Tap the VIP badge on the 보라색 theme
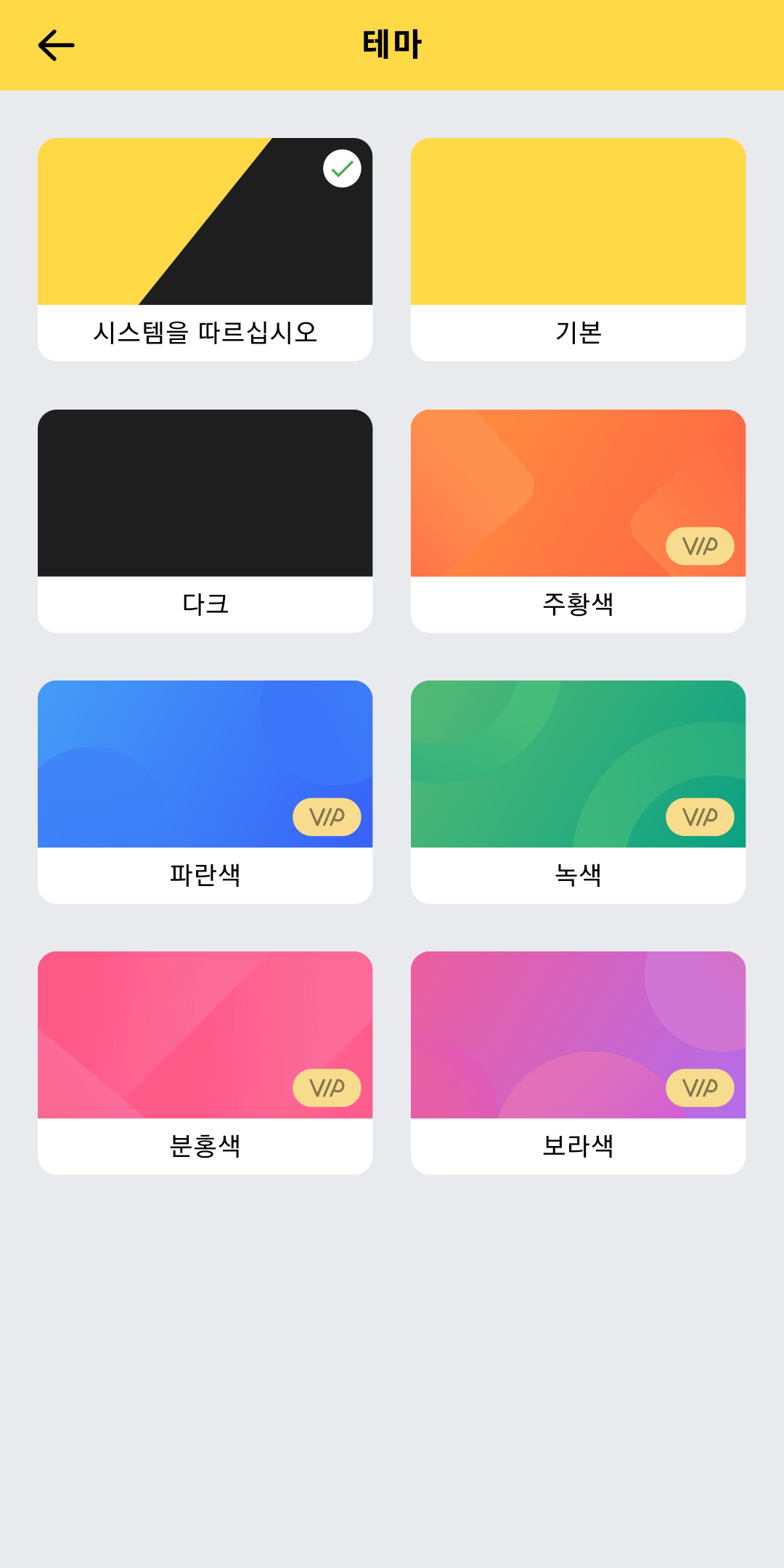 (701, 1087)
